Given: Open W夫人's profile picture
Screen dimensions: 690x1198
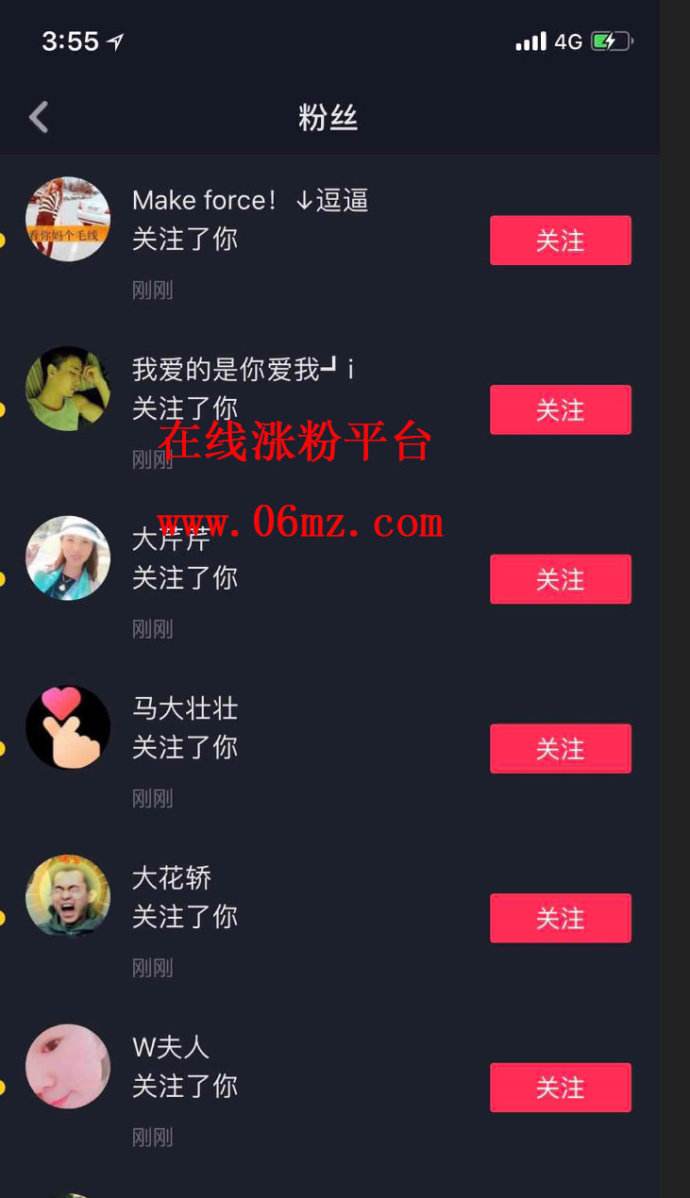Looking at the screenshot, I should [x=68, y=1066].
